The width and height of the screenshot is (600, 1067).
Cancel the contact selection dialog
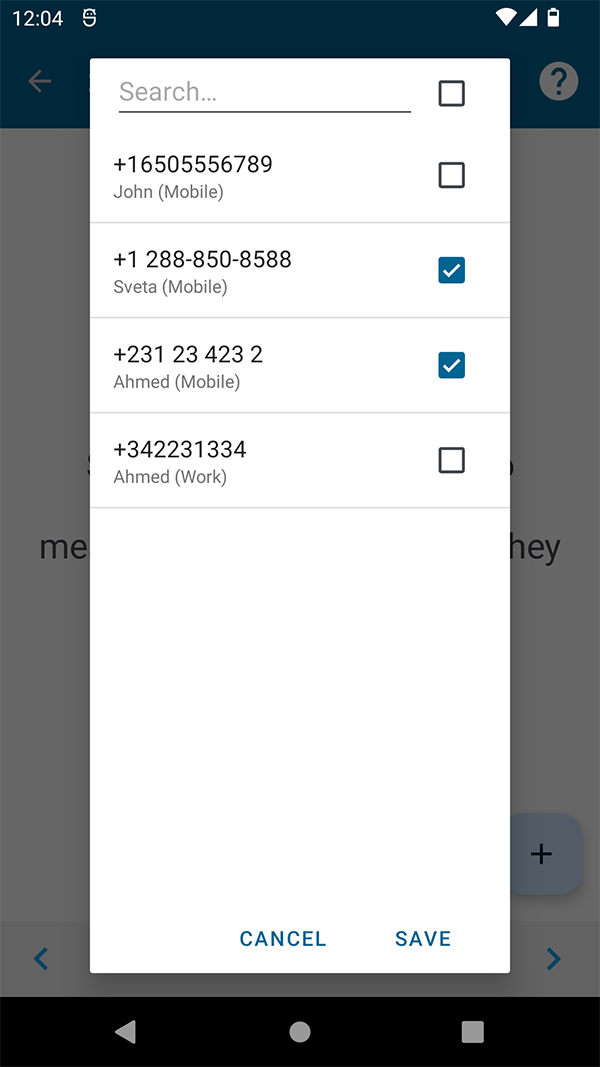click(283, 938)
